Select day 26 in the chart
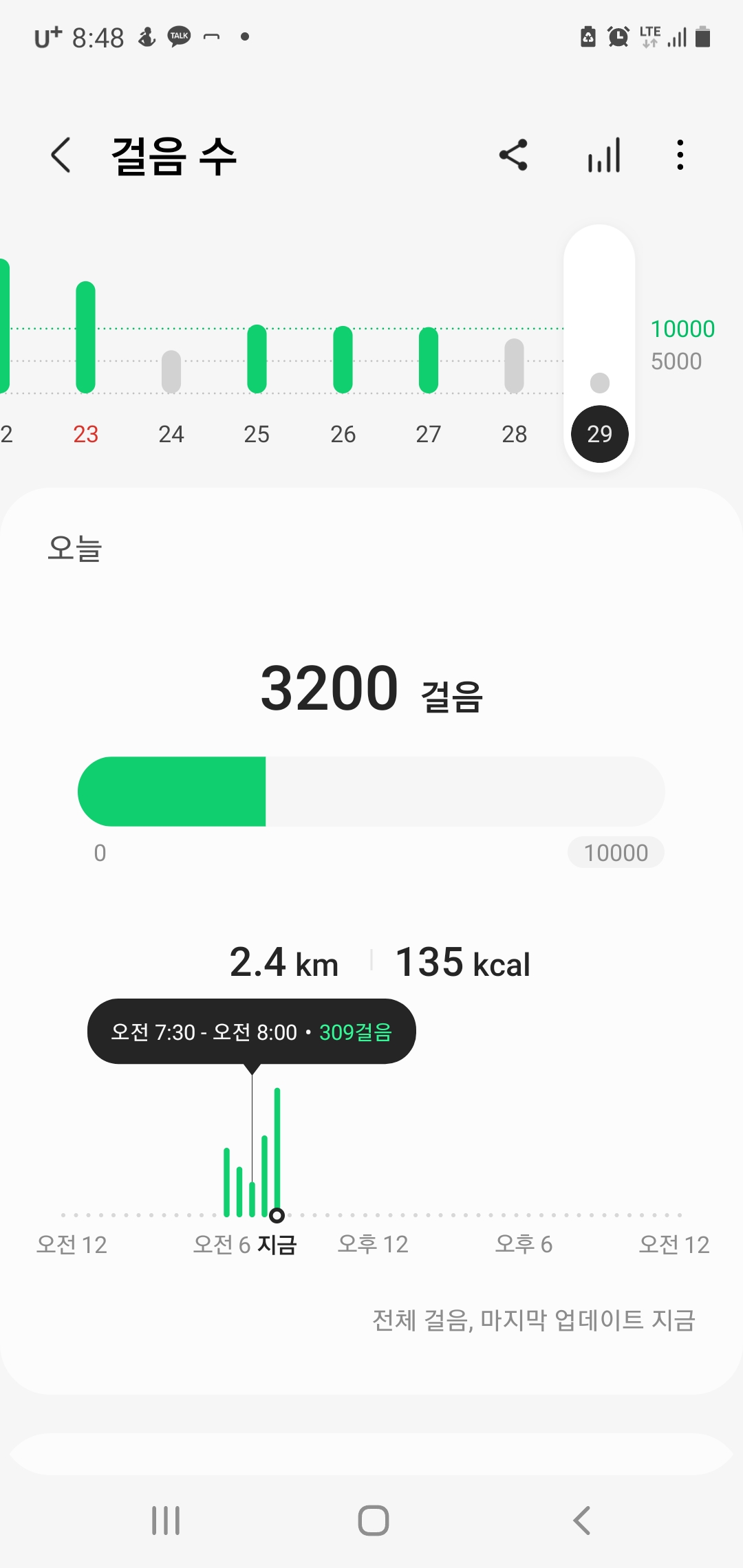743x1568 pixels. pos(343,434)
